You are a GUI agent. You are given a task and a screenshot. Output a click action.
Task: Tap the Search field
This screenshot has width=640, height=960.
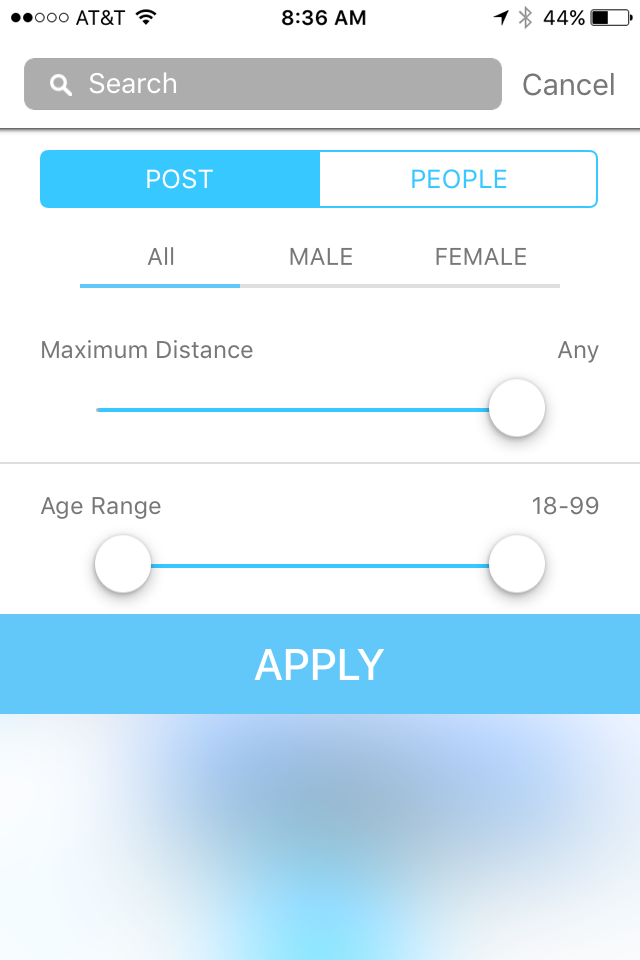[263, 84]
